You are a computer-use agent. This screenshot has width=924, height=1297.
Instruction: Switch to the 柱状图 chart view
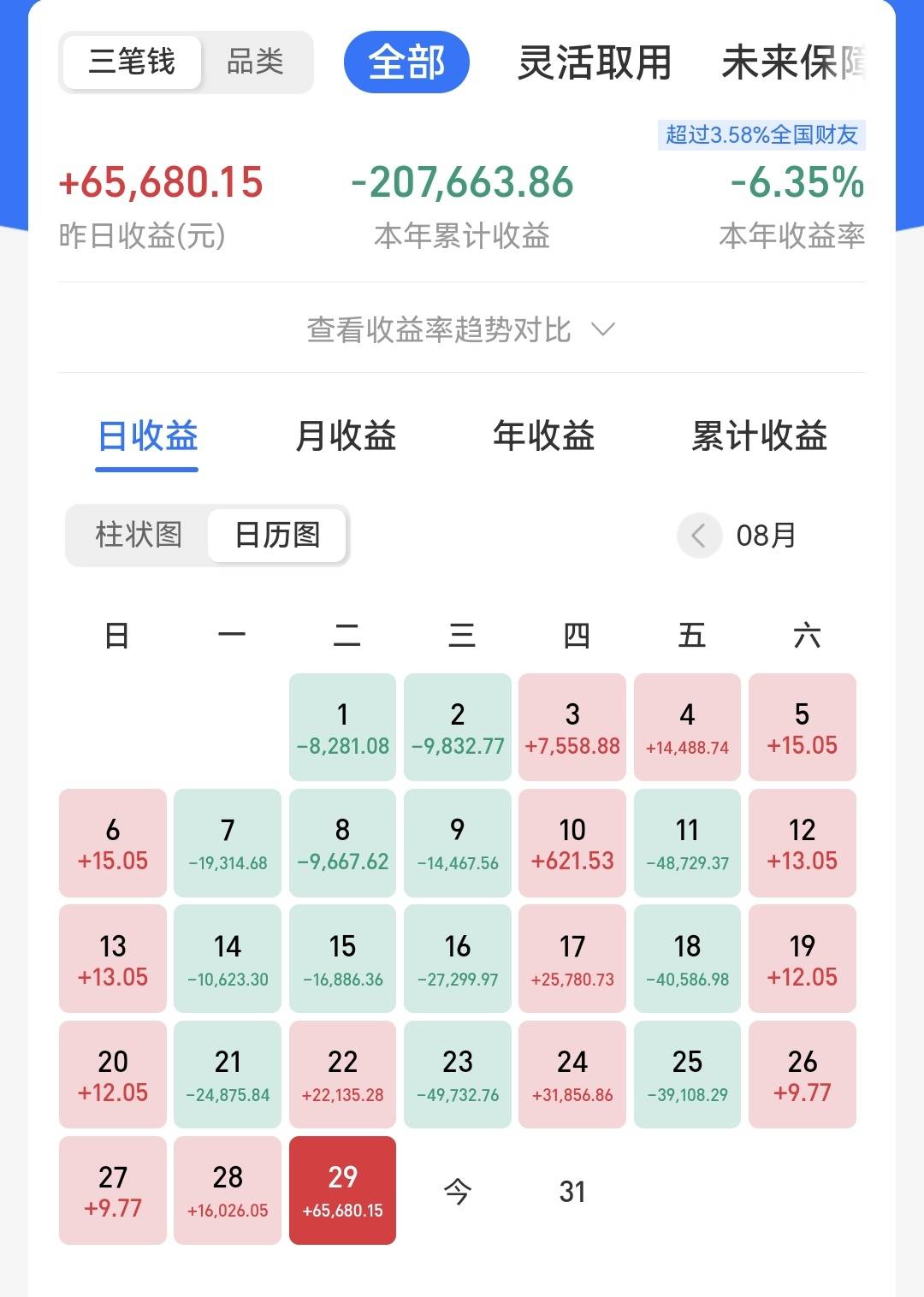141,536
